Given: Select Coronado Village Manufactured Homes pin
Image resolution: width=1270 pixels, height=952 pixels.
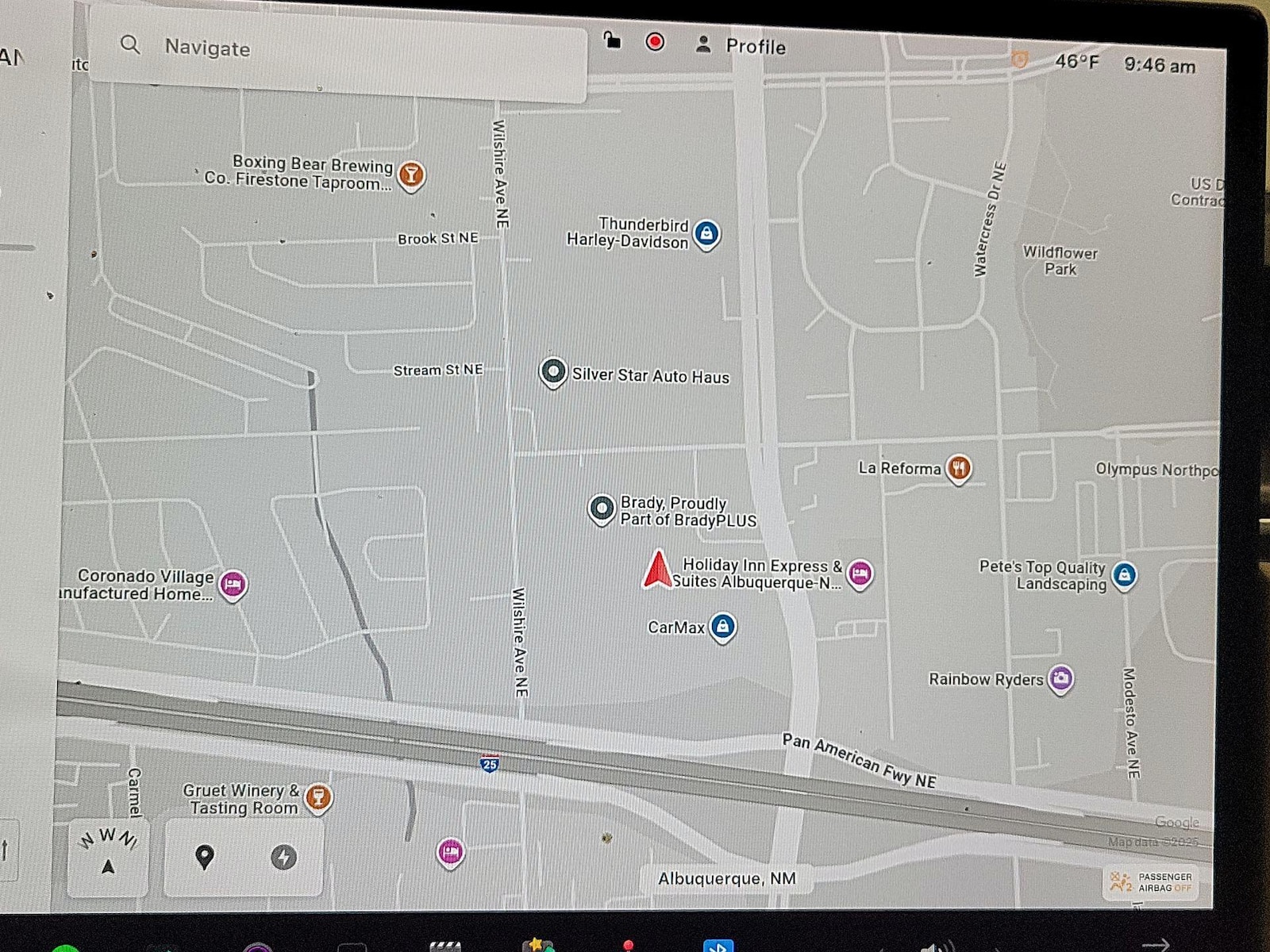Looking at the screenshot, I should click(x=233, y=585).
